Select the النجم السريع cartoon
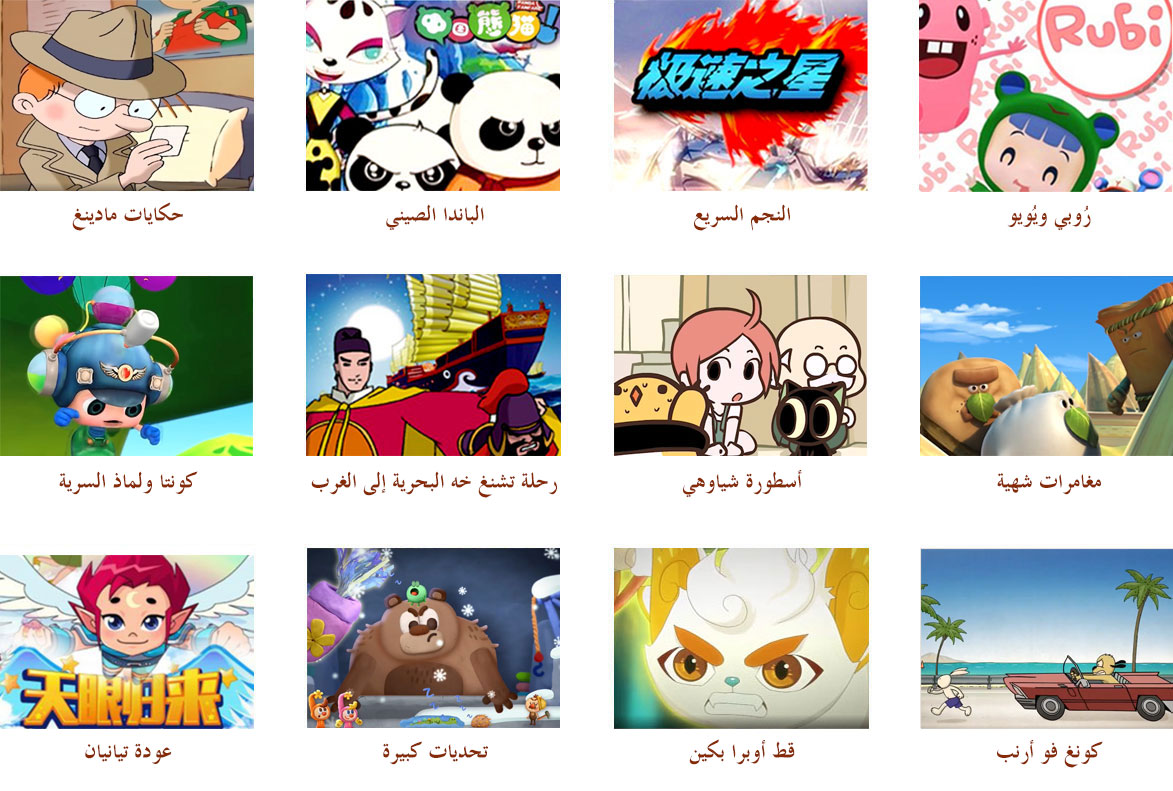Image resolution: width=1173 pixels, height=791 pixels. [x=740, y=96]
